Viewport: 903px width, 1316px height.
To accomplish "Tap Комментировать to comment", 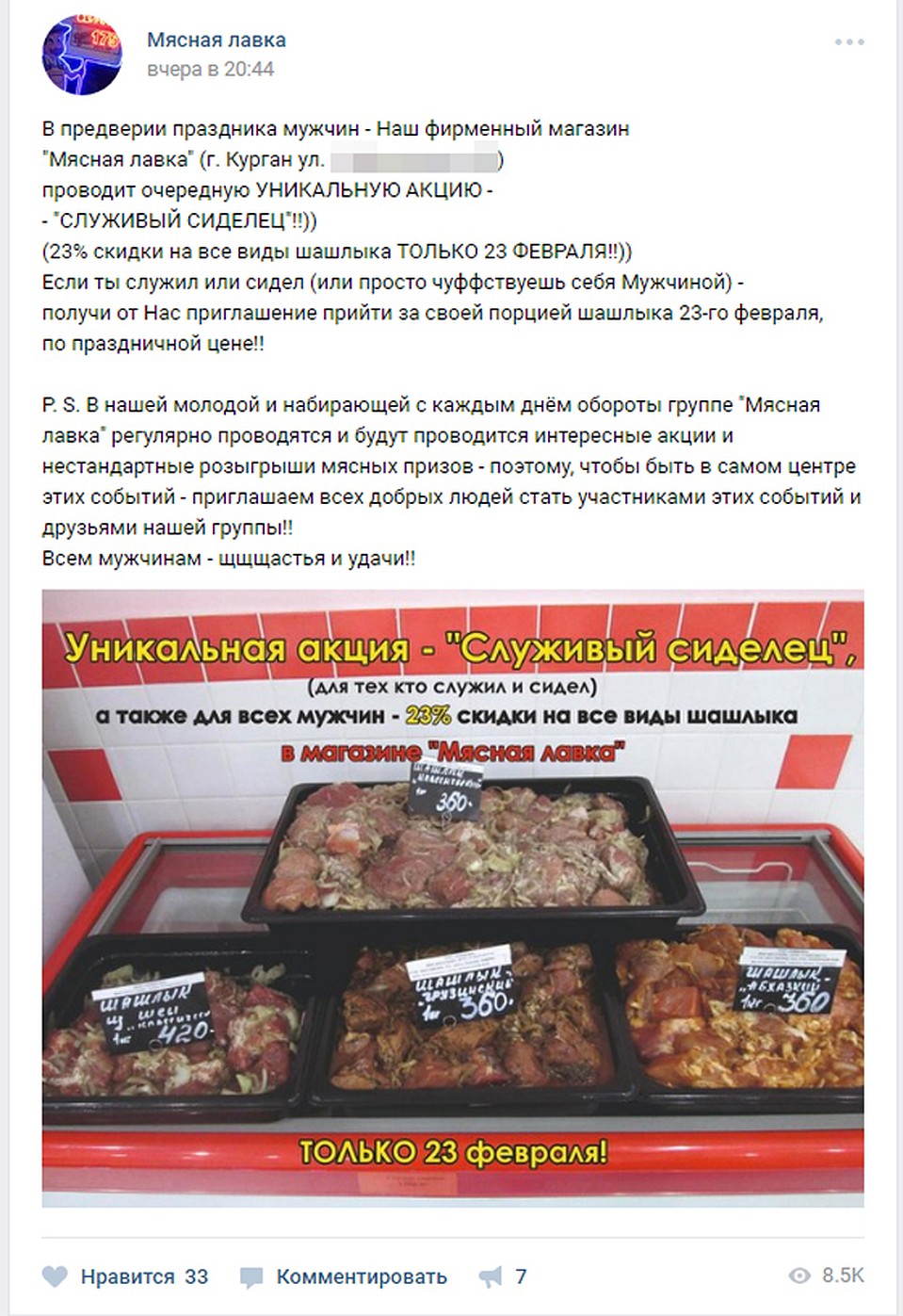I will coord(345,1276).
